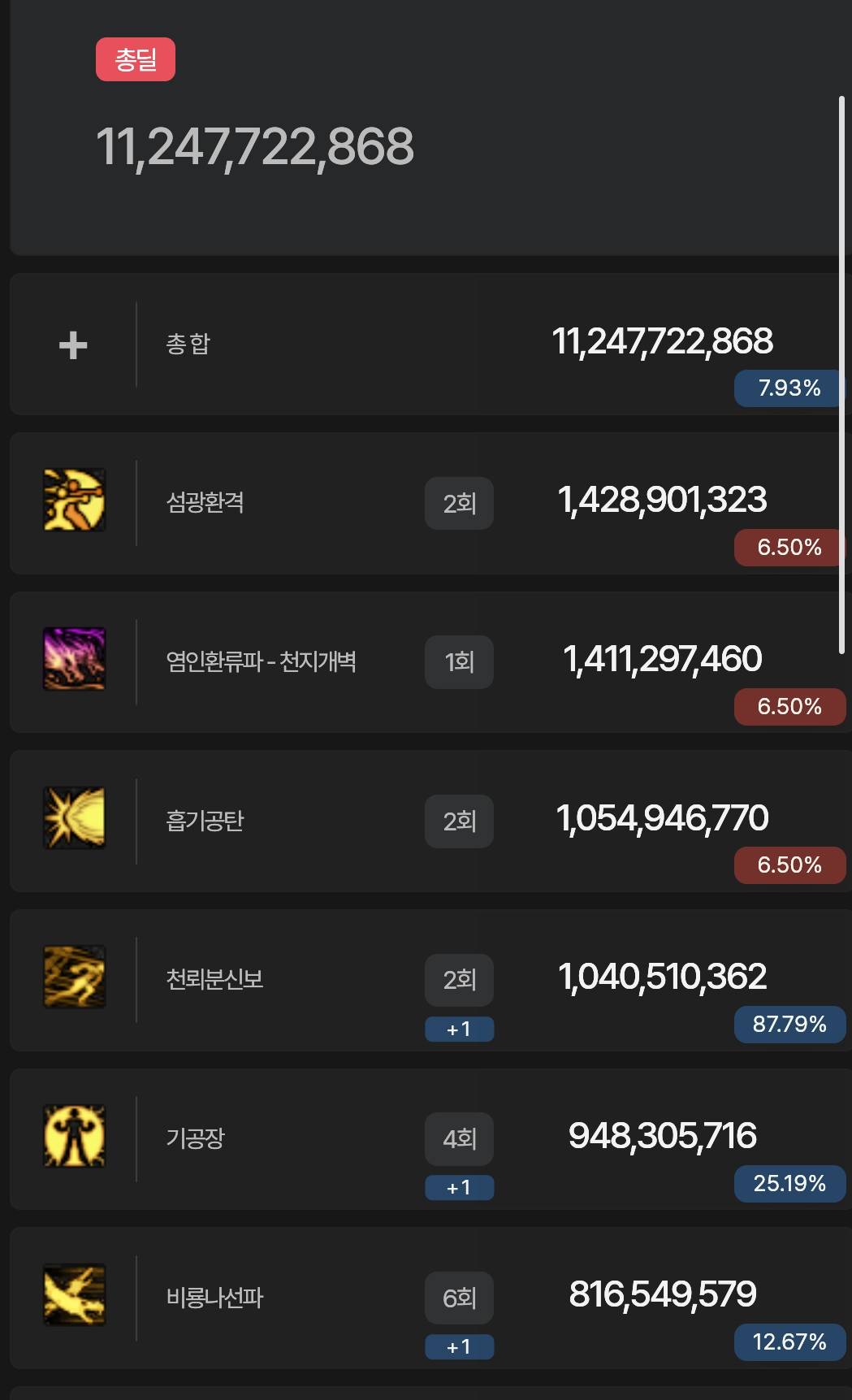View details of 천뢰분신보 skill

(x=214, y=979)
